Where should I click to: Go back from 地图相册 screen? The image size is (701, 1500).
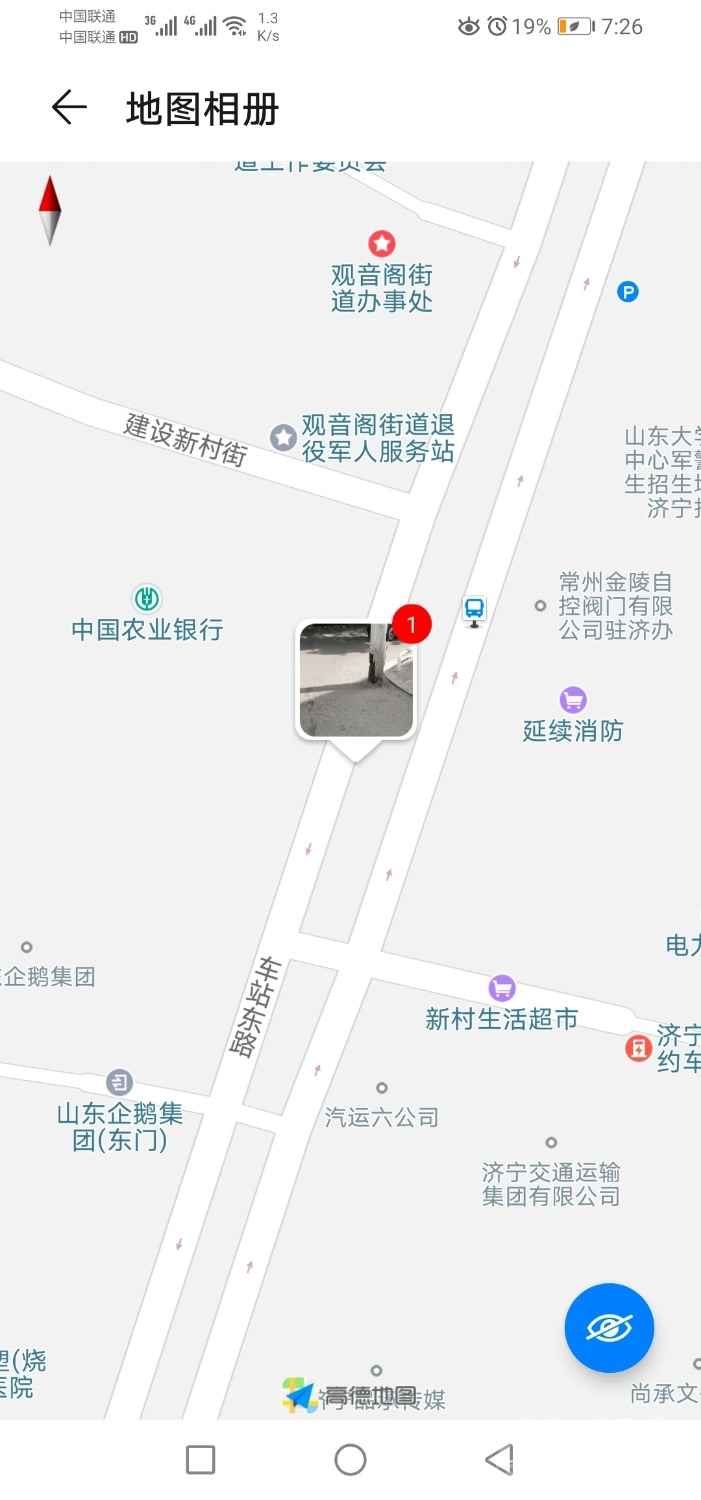pos(69,108)
